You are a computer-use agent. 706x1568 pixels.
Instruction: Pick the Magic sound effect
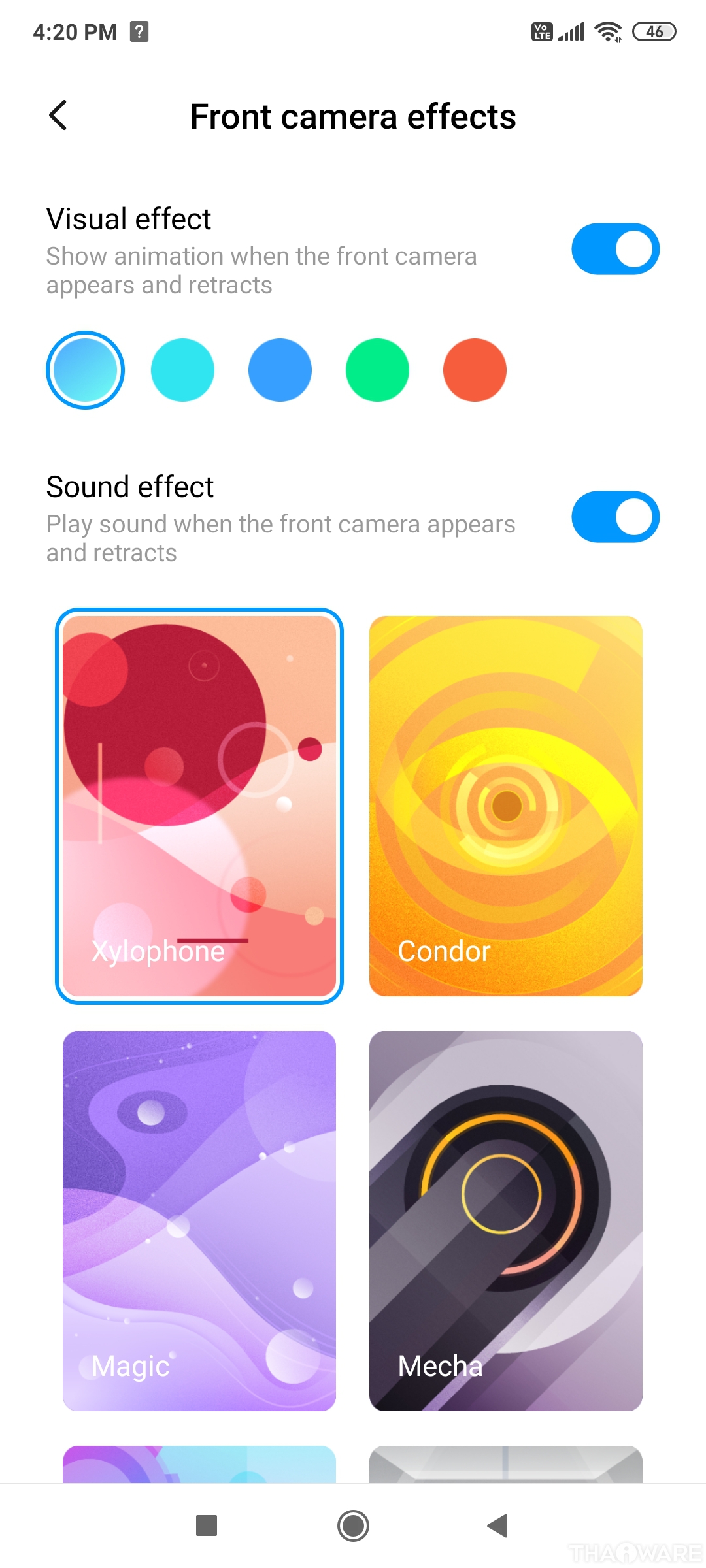point(199,1220)
